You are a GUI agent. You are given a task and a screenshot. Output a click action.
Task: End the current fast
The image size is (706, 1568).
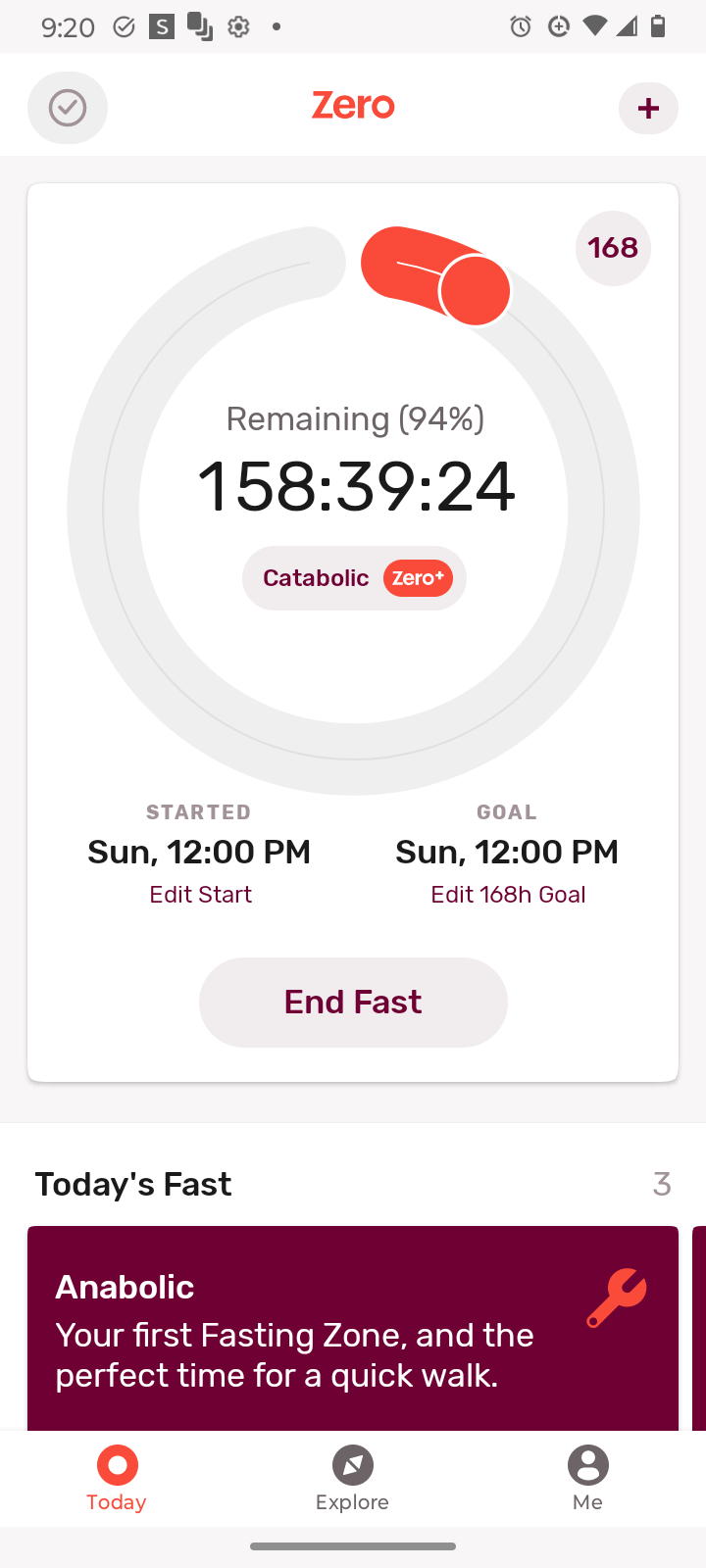pos(353,1002)
